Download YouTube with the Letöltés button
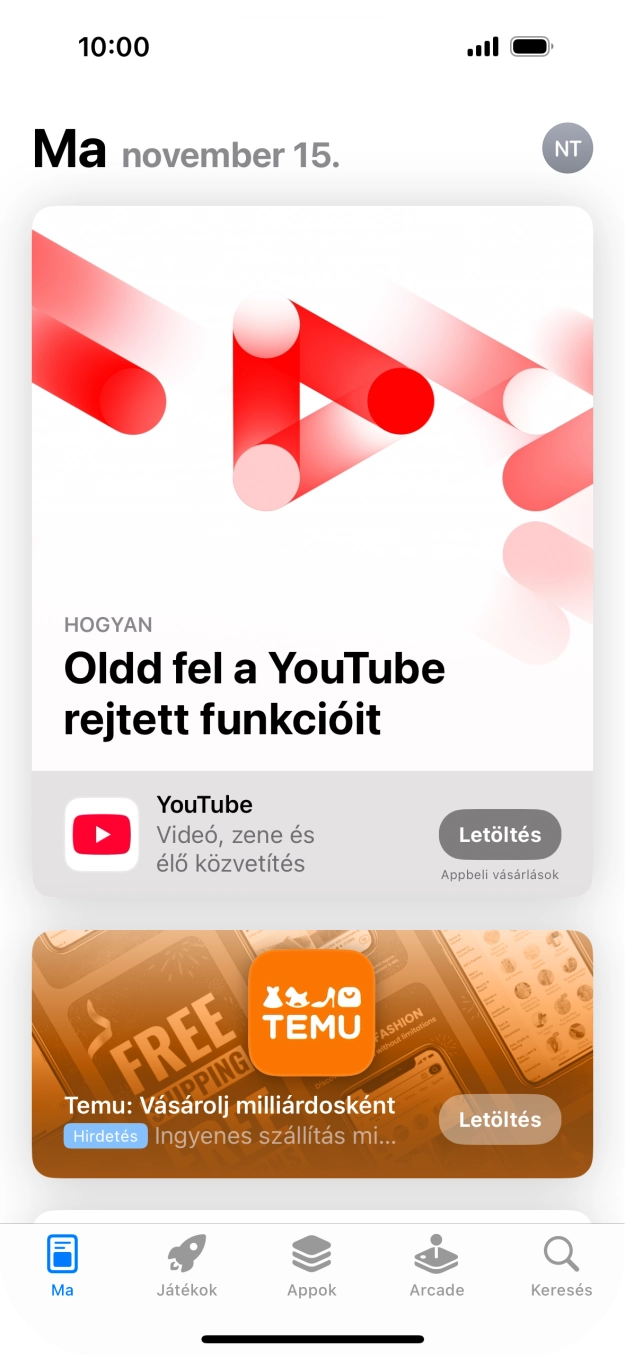This screenshot has width=625, height=1356. (499, 835)
